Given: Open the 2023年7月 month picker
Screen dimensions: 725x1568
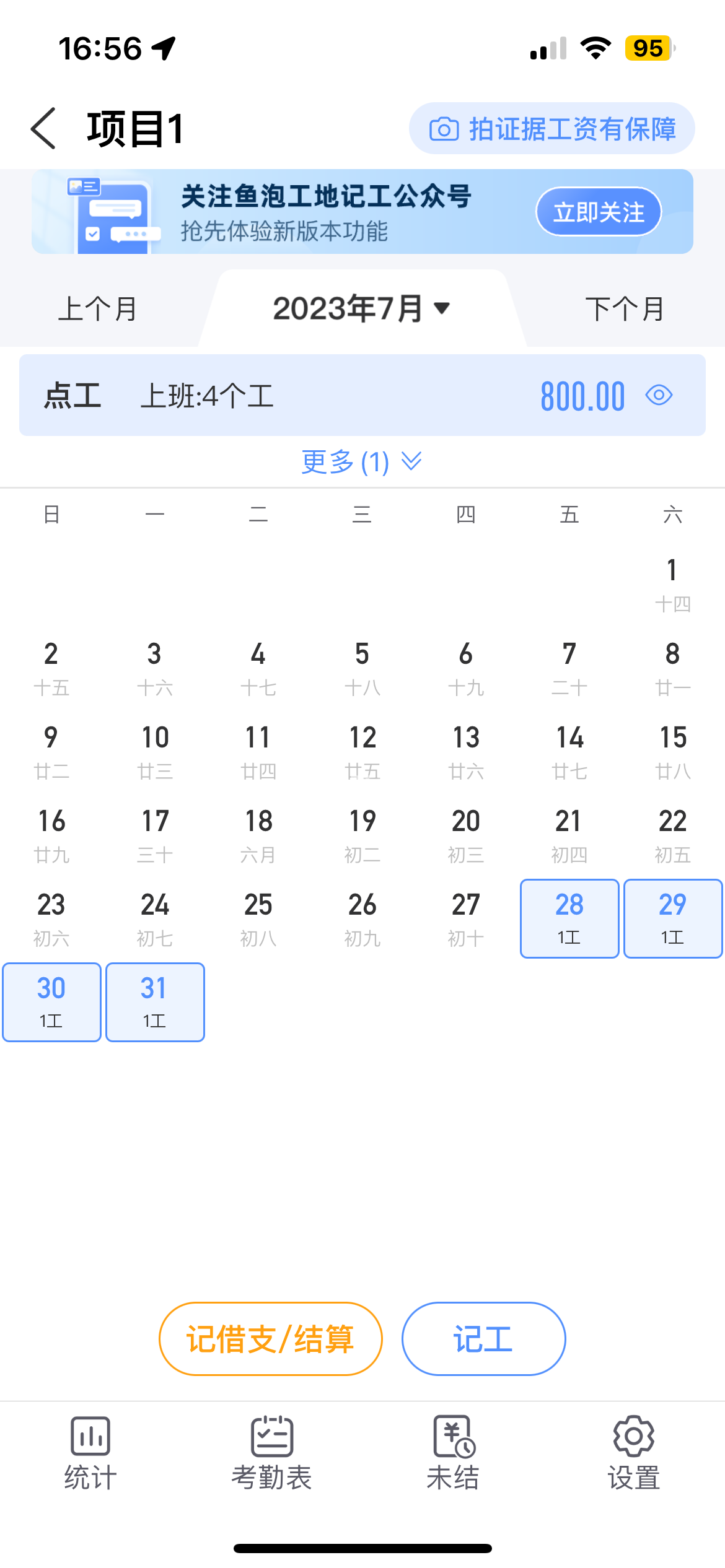Looking at the screenshot, I should pos(362,308).
